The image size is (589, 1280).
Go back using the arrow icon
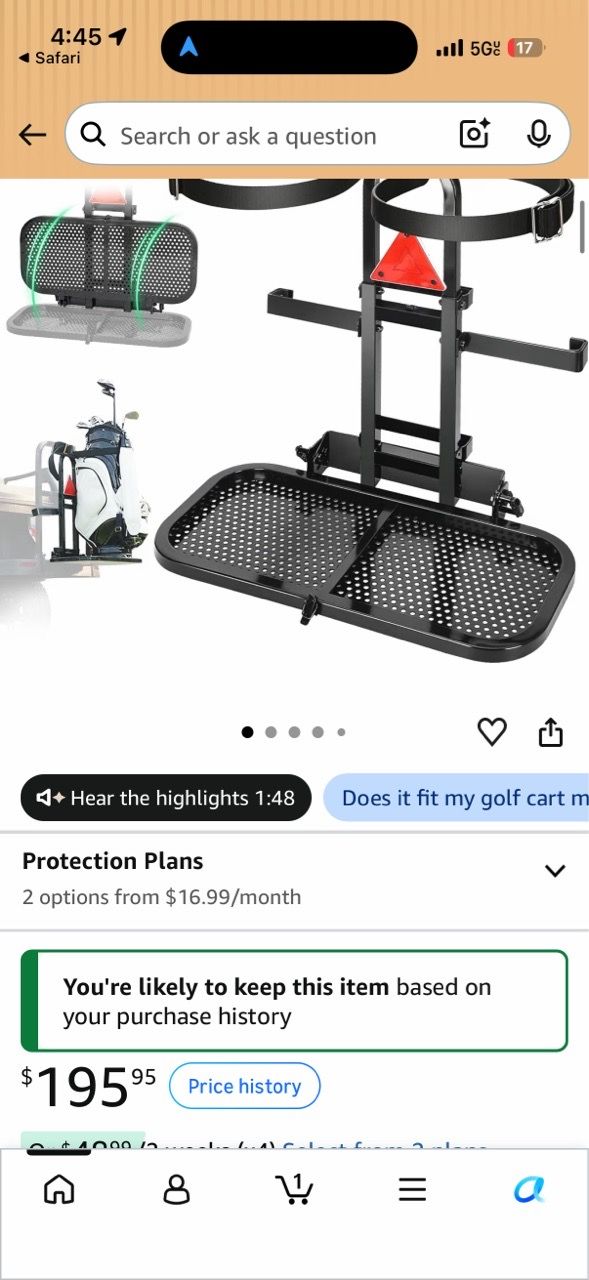tap(33, 135)
